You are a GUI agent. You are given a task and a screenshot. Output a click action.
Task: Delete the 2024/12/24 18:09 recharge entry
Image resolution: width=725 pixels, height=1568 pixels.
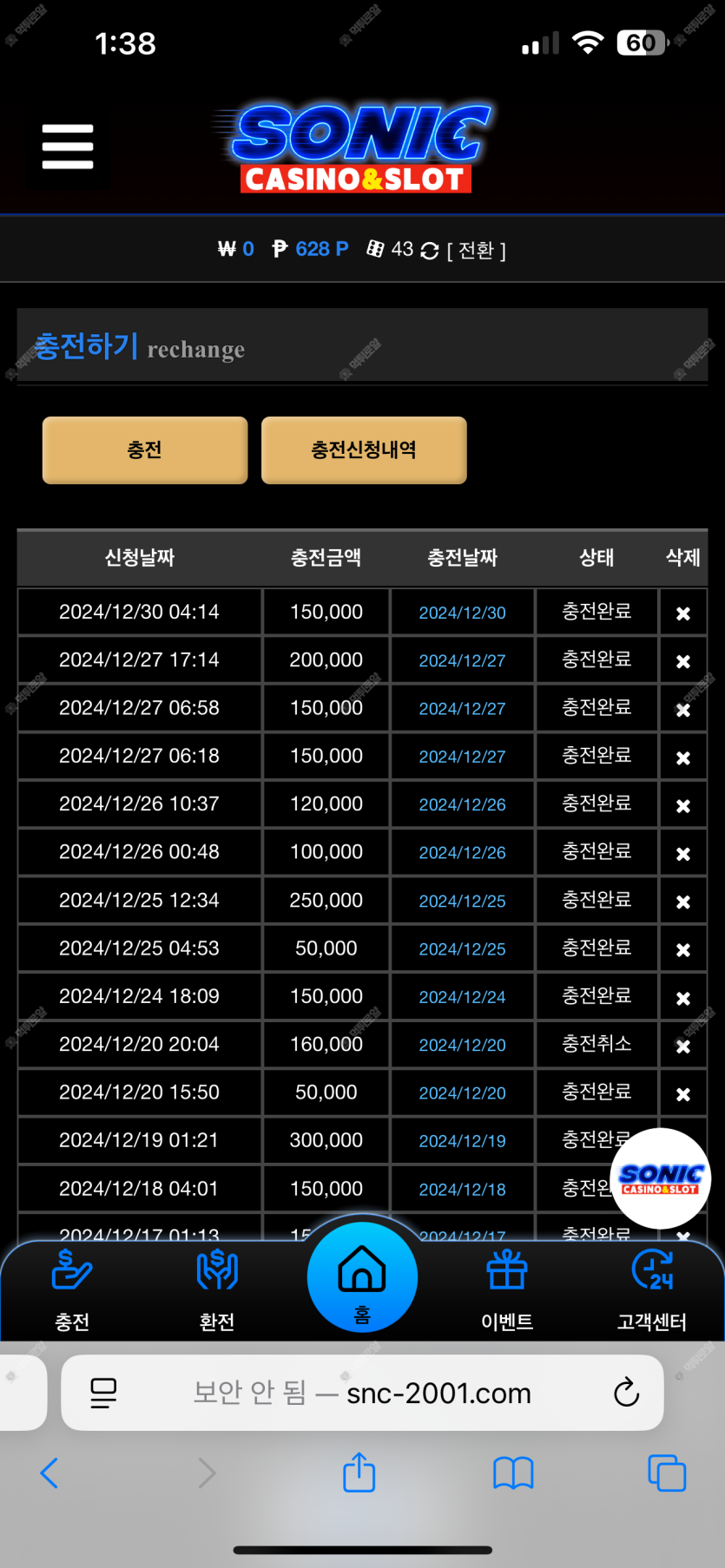[x=683, y=999]
